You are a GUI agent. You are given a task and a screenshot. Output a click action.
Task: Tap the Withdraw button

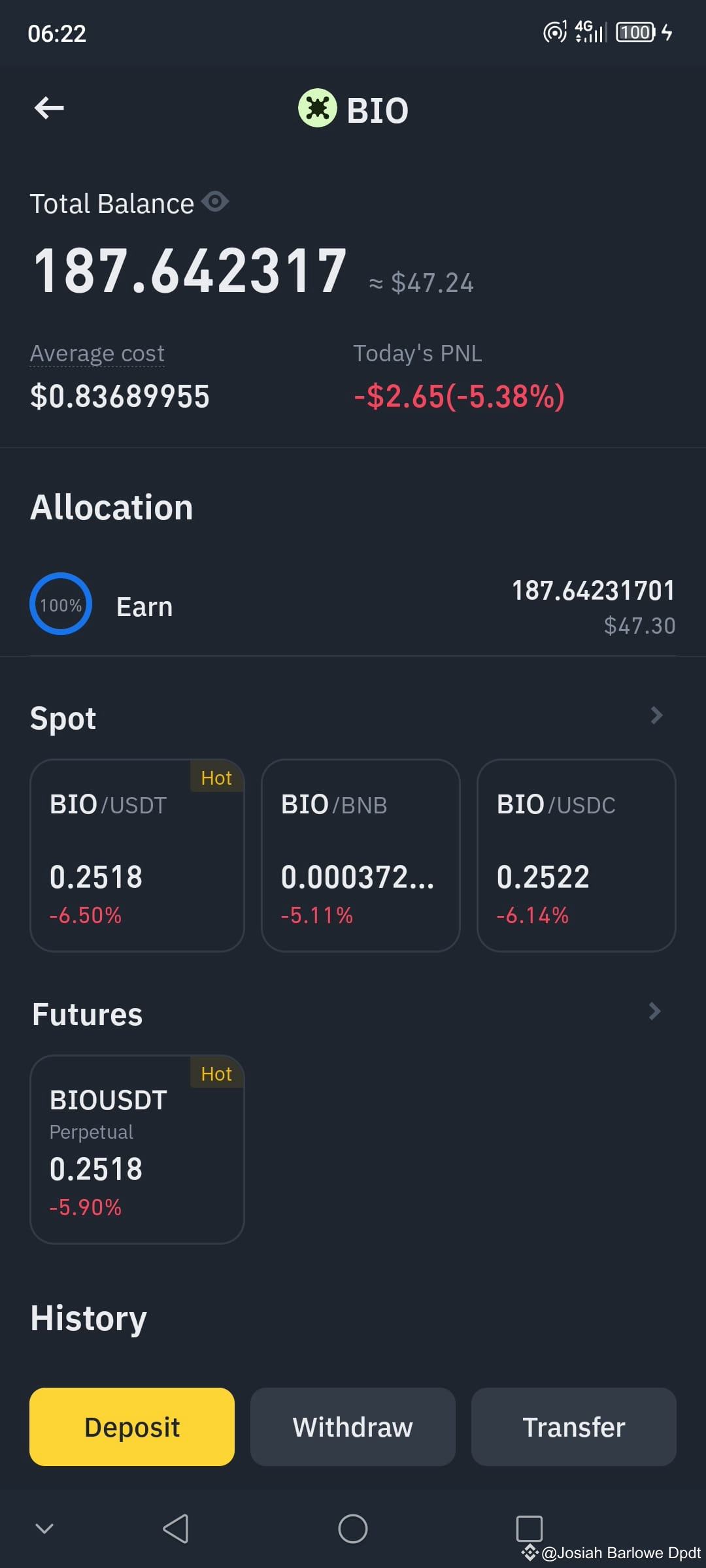coord(352,1427)
